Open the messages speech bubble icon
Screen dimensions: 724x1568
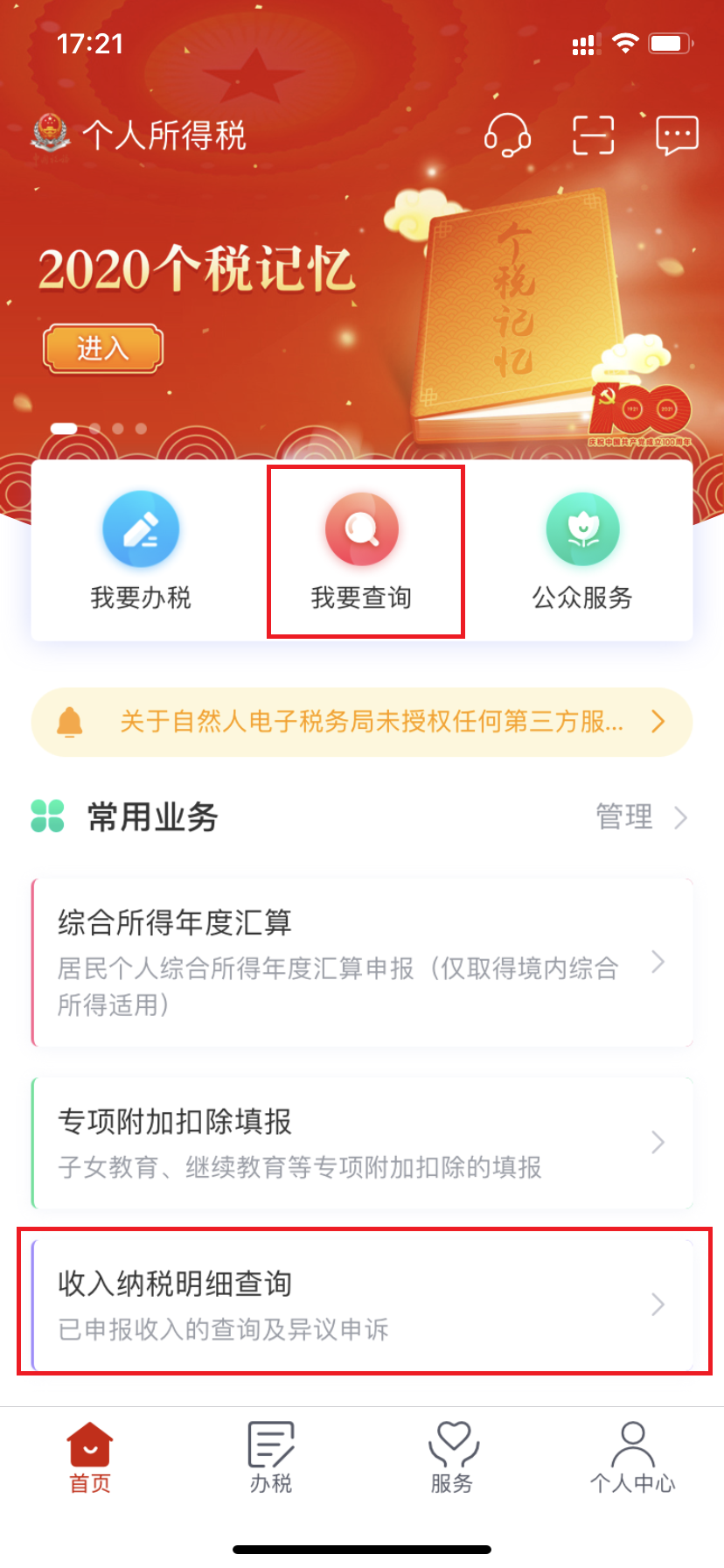point(677,136)
